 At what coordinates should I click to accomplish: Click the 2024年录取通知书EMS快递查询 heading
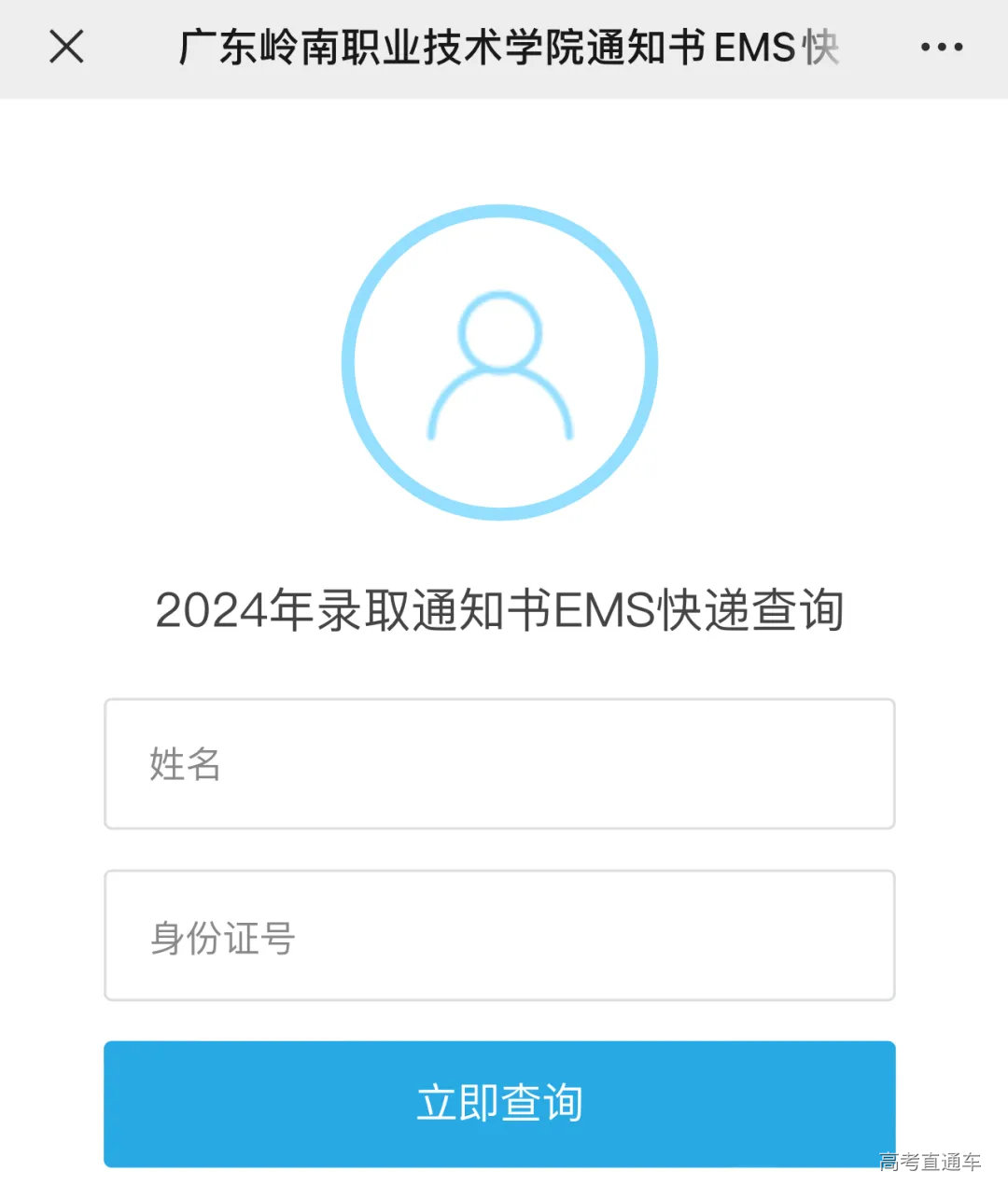pos(501,611)
